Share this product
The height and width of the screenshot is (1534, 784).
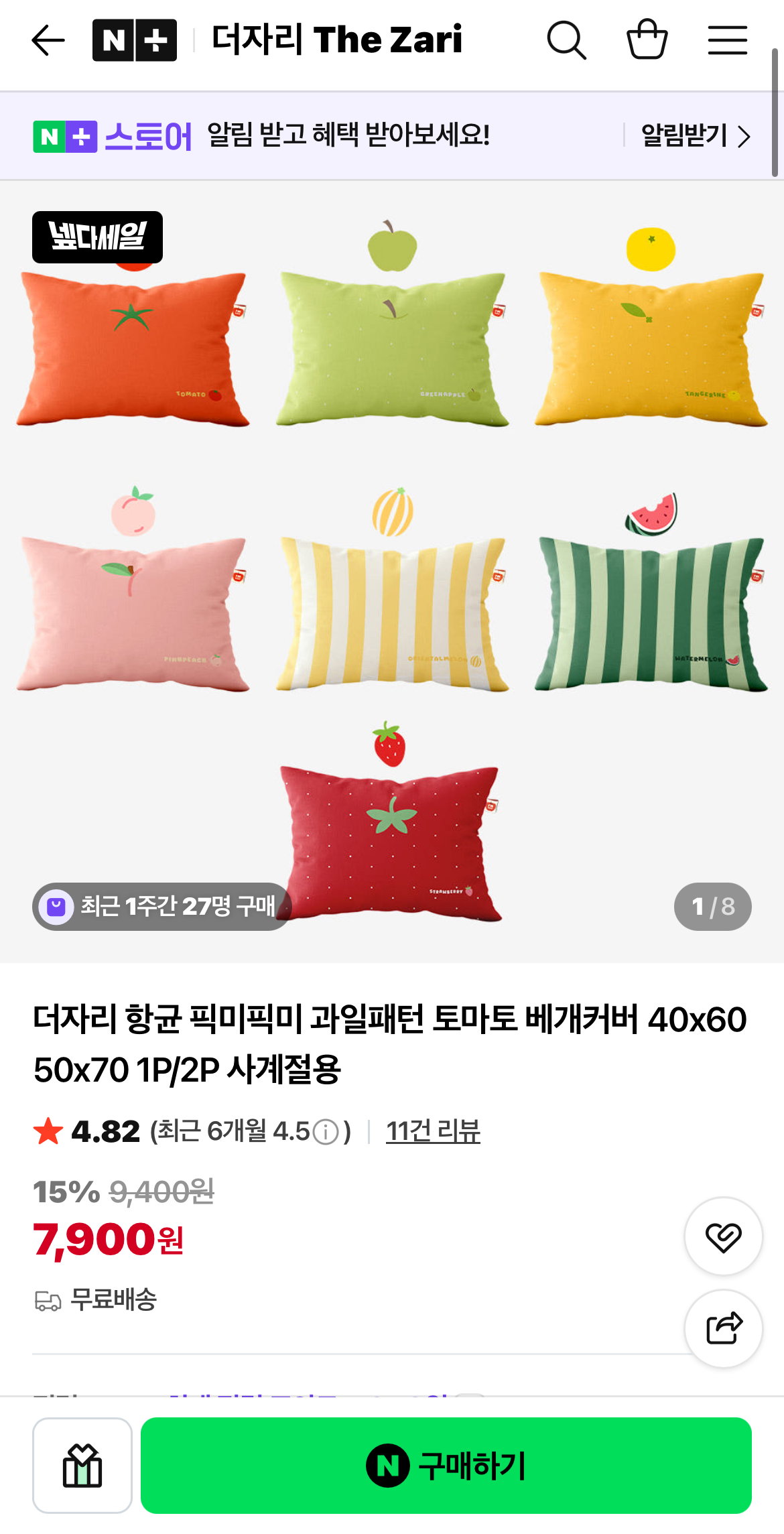pyautogui.click(x=723, y=1328)
